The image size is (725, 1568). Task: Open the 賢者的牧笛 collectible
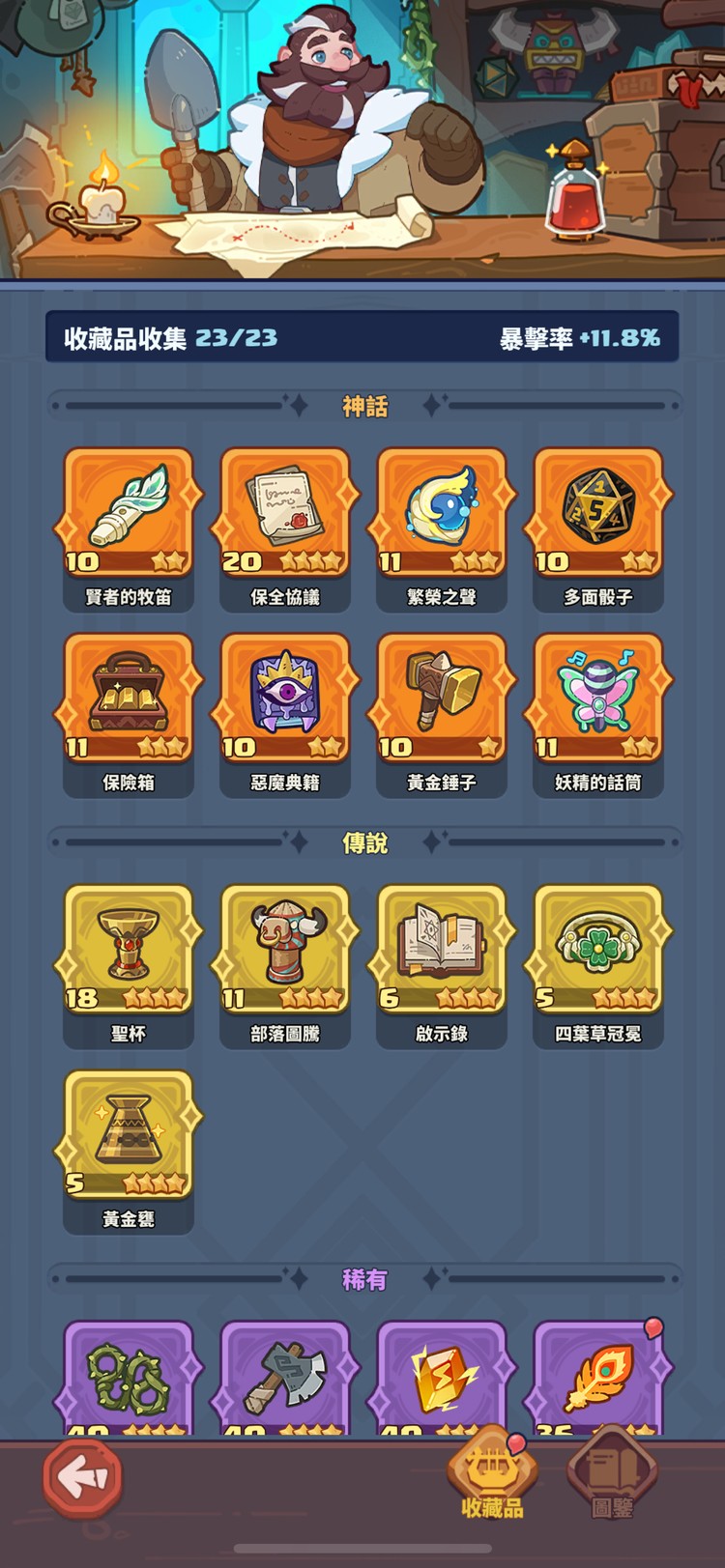coord(129,513)
